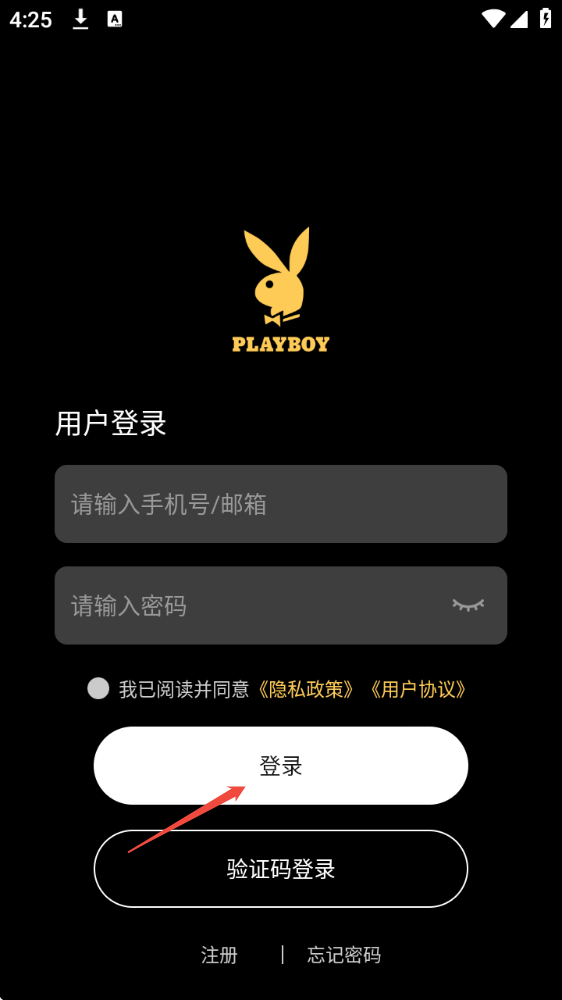This screenshot has width=562, height=1000.
Task: Toggle password visibility eye icon
Action: point(468,605)
